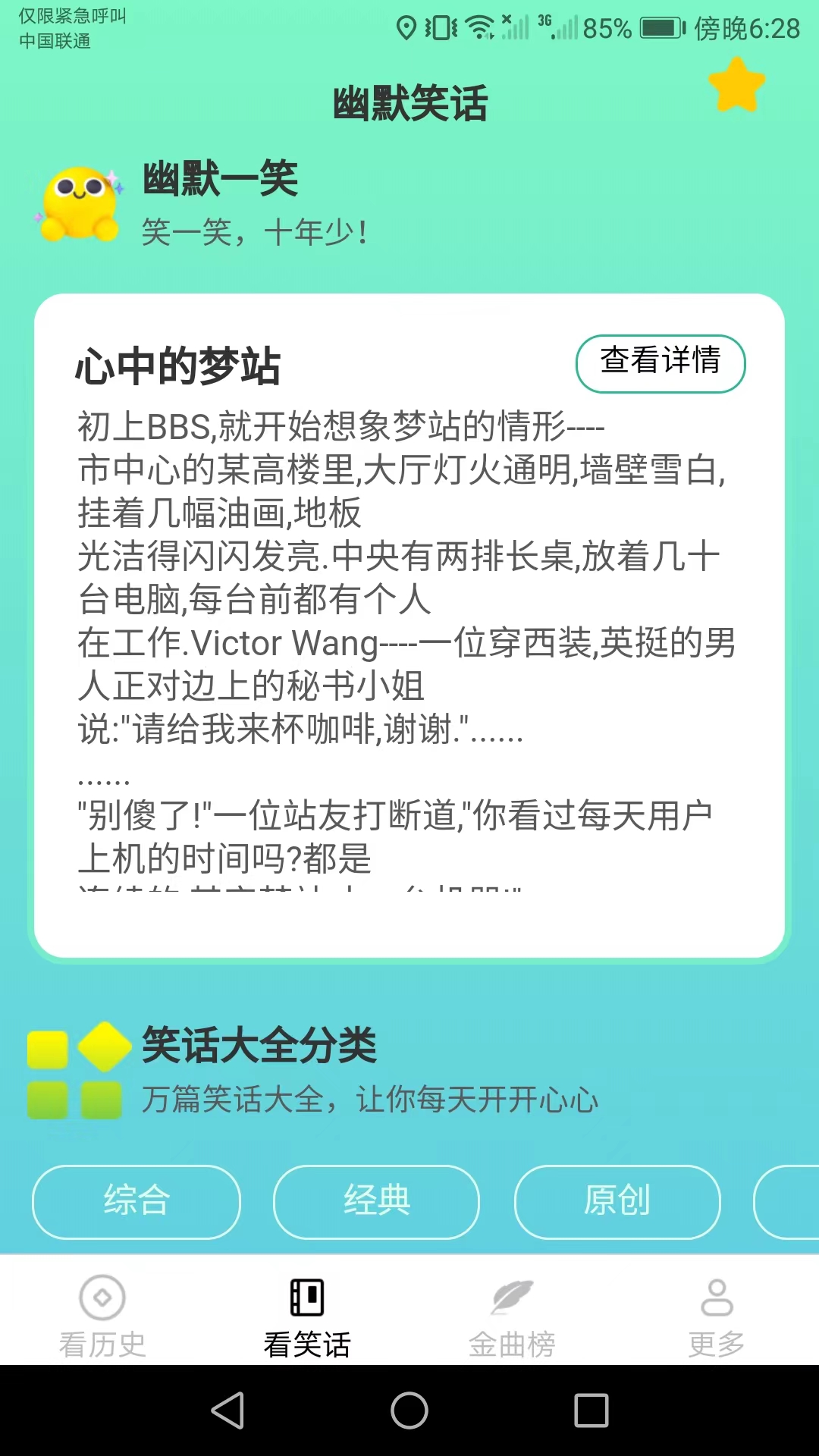Select the 经典 category chip

(376, 1201)
